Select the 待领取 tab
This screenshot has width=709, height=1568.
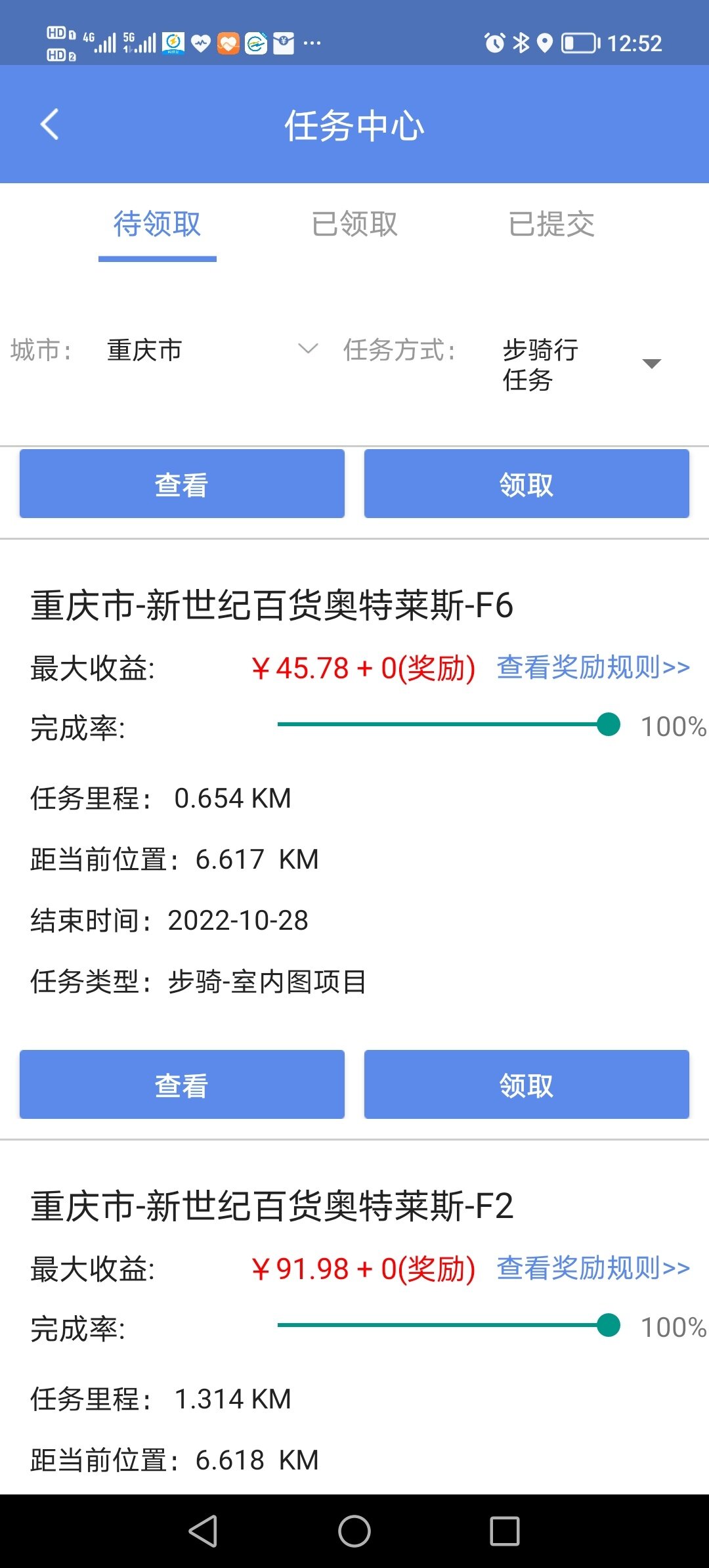pos(158,224)
